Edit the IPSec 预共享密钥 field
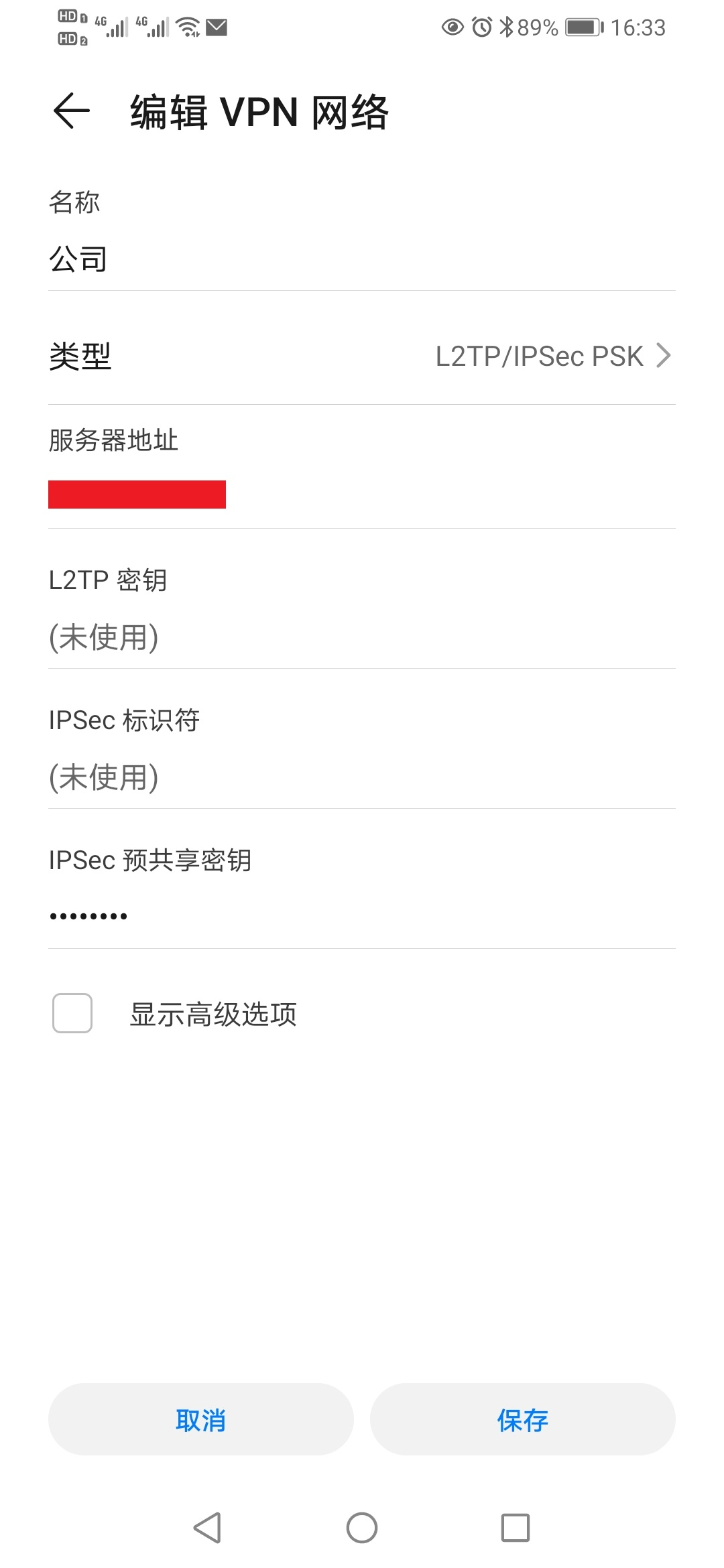This screenshot has height=1568, width=724. (362, 916)
